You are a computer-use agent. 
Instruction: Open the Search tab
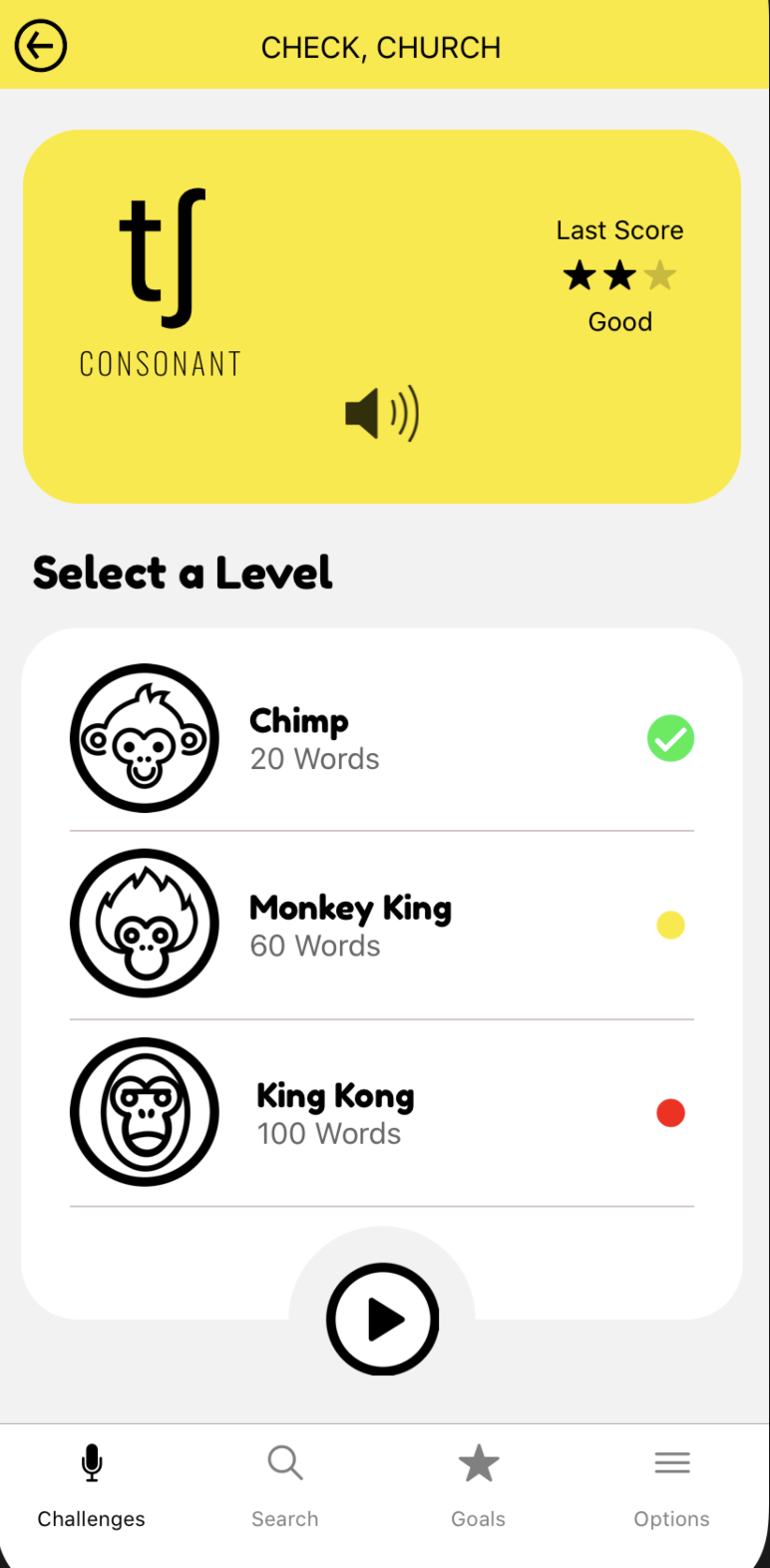point(285,1486)
